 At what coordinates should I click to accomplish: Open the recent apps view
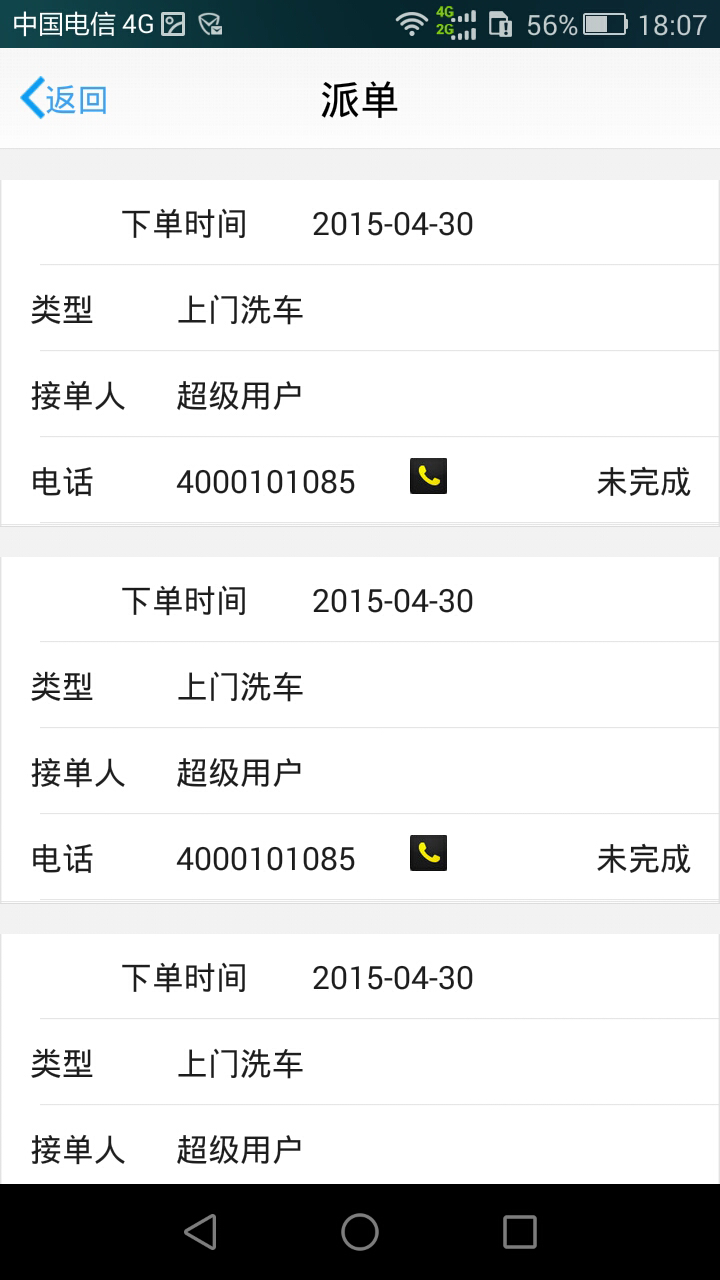[519, 1232]
